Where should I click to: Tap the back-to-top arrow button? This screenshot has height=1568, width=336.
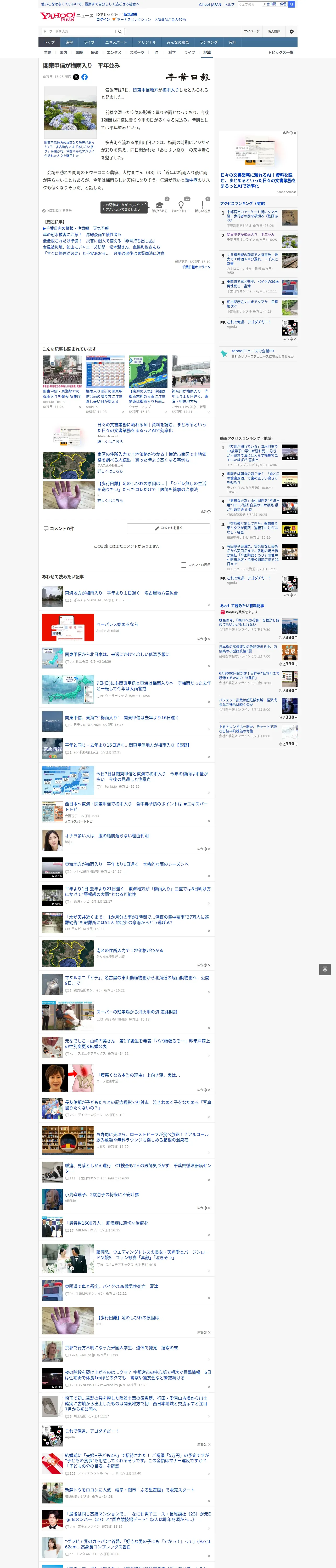pos(324,969)
